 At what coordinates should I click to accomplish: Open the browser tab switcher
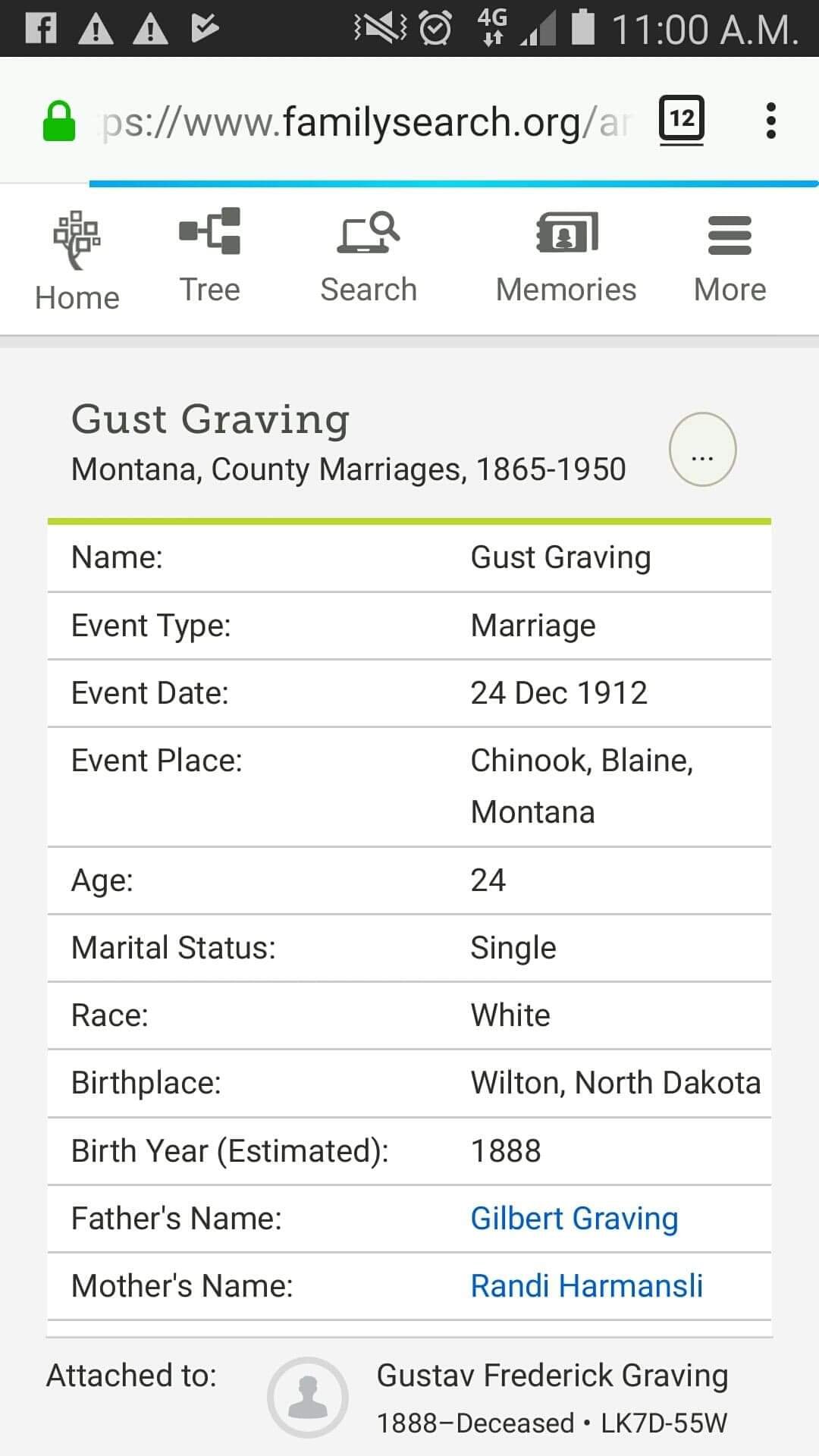[681, 120]
